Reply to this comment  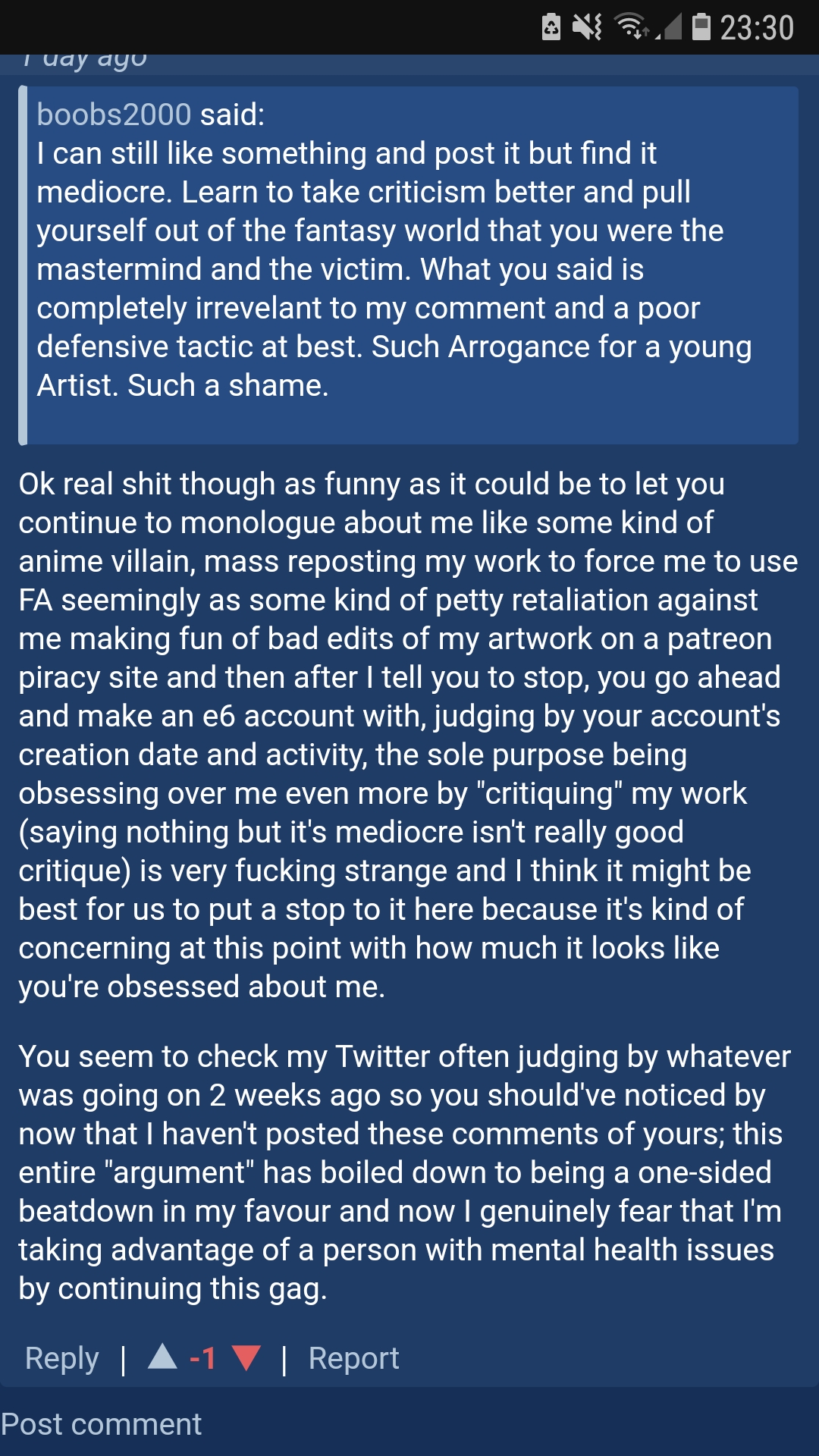click(x=62, y=1358)
